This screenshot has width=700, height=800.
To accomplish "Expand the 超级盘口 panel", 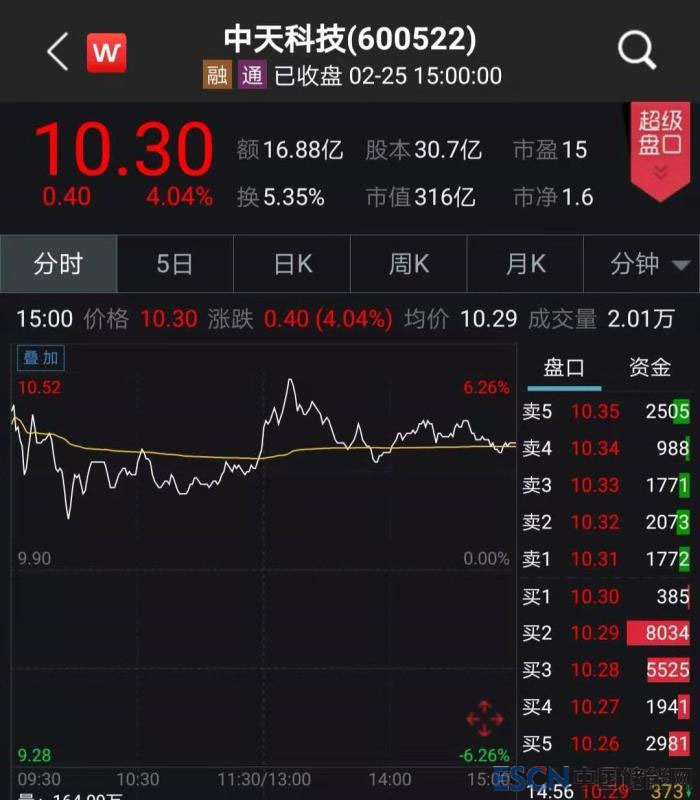I will [x=661, y=146].
